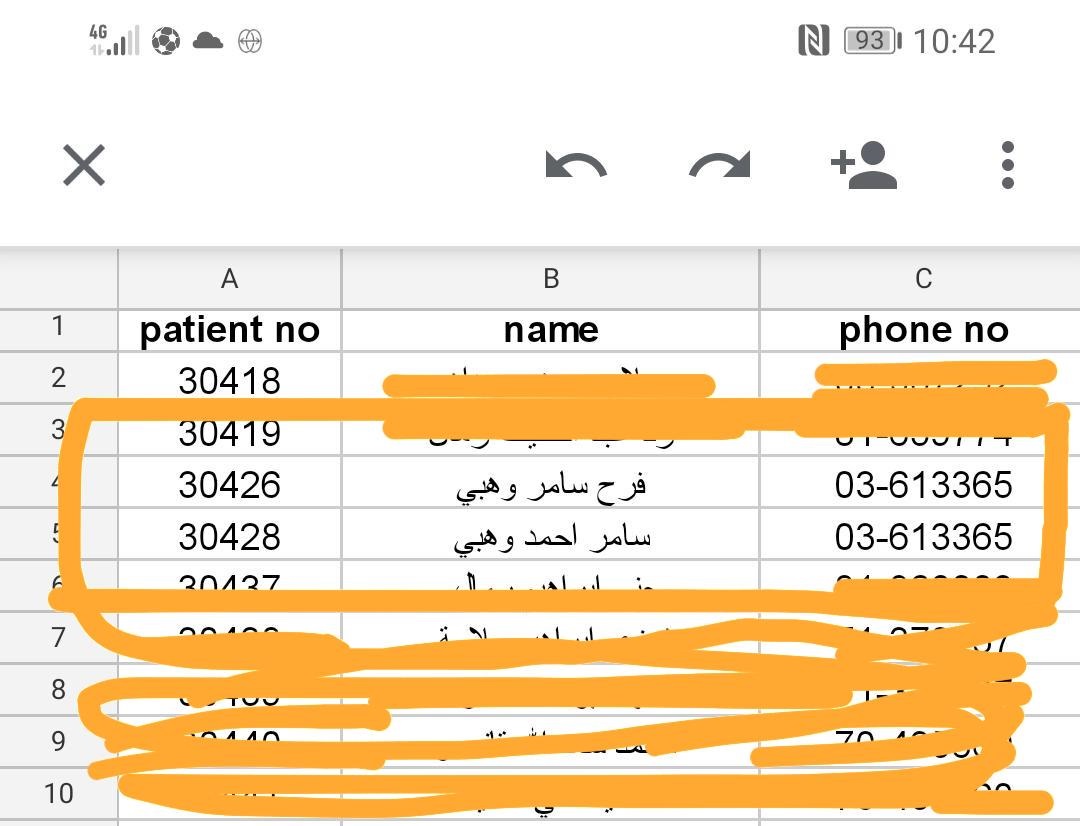Share sheet via add person icon

(x=864, y=165)
